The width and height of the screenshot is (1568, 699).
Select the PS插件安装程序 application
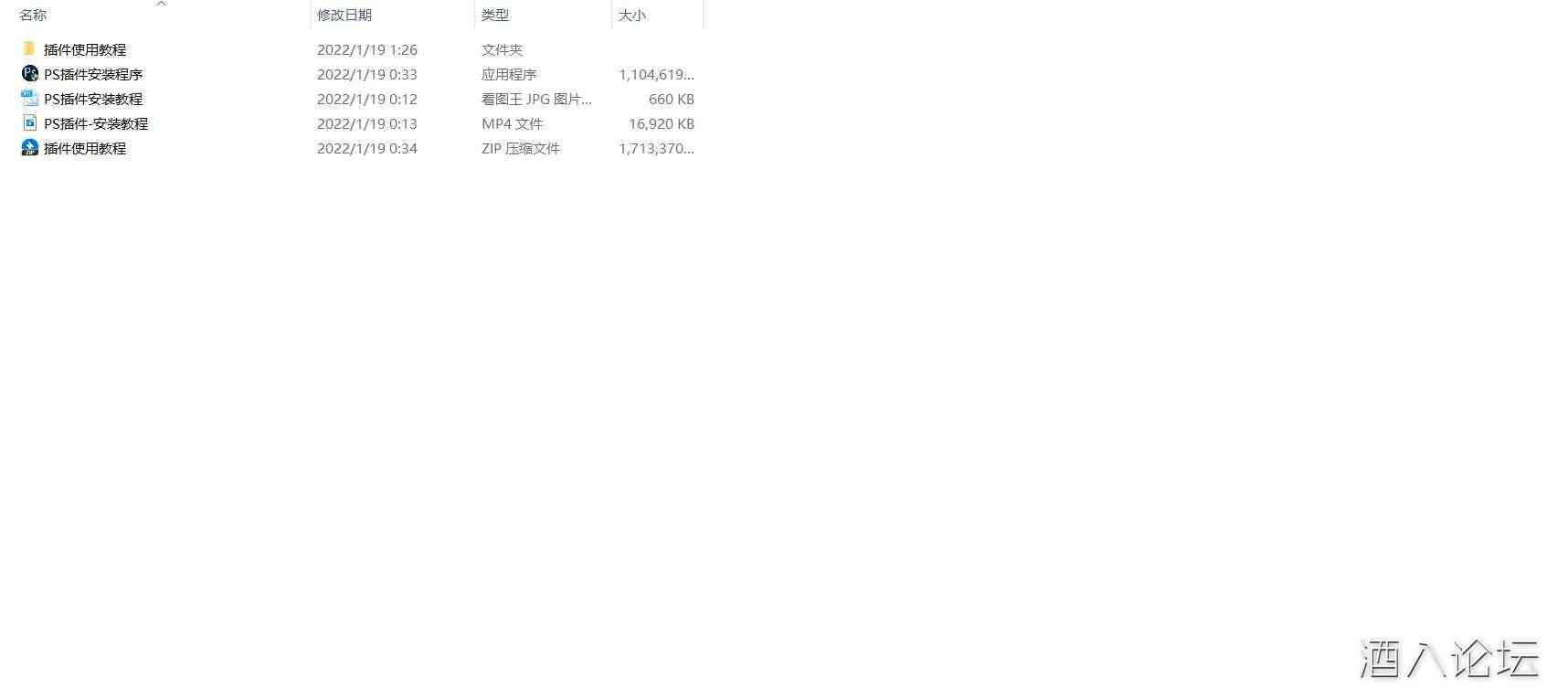tap(92, 74)
